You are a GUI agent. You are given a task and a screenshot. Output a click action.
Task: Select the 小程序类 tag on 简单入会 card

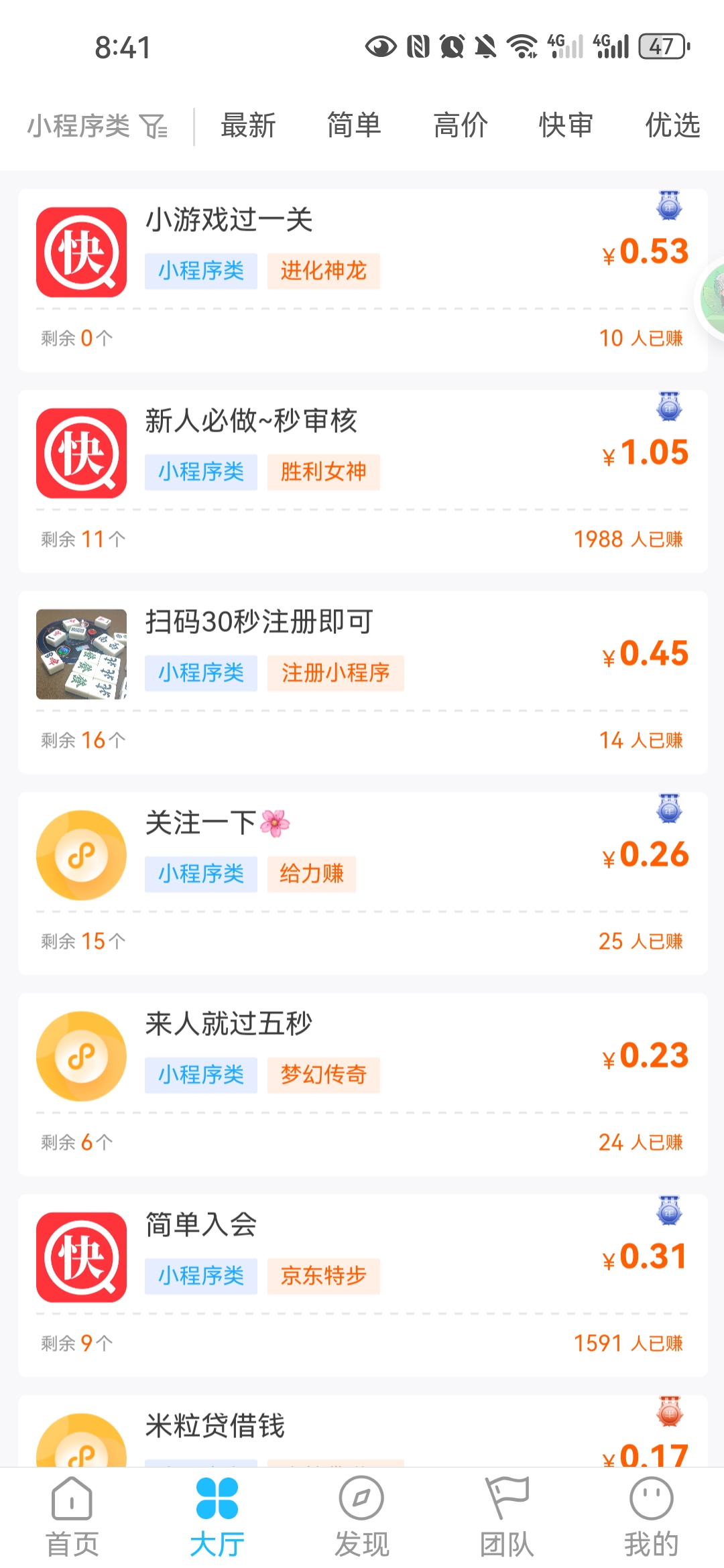coord(200,1277)
